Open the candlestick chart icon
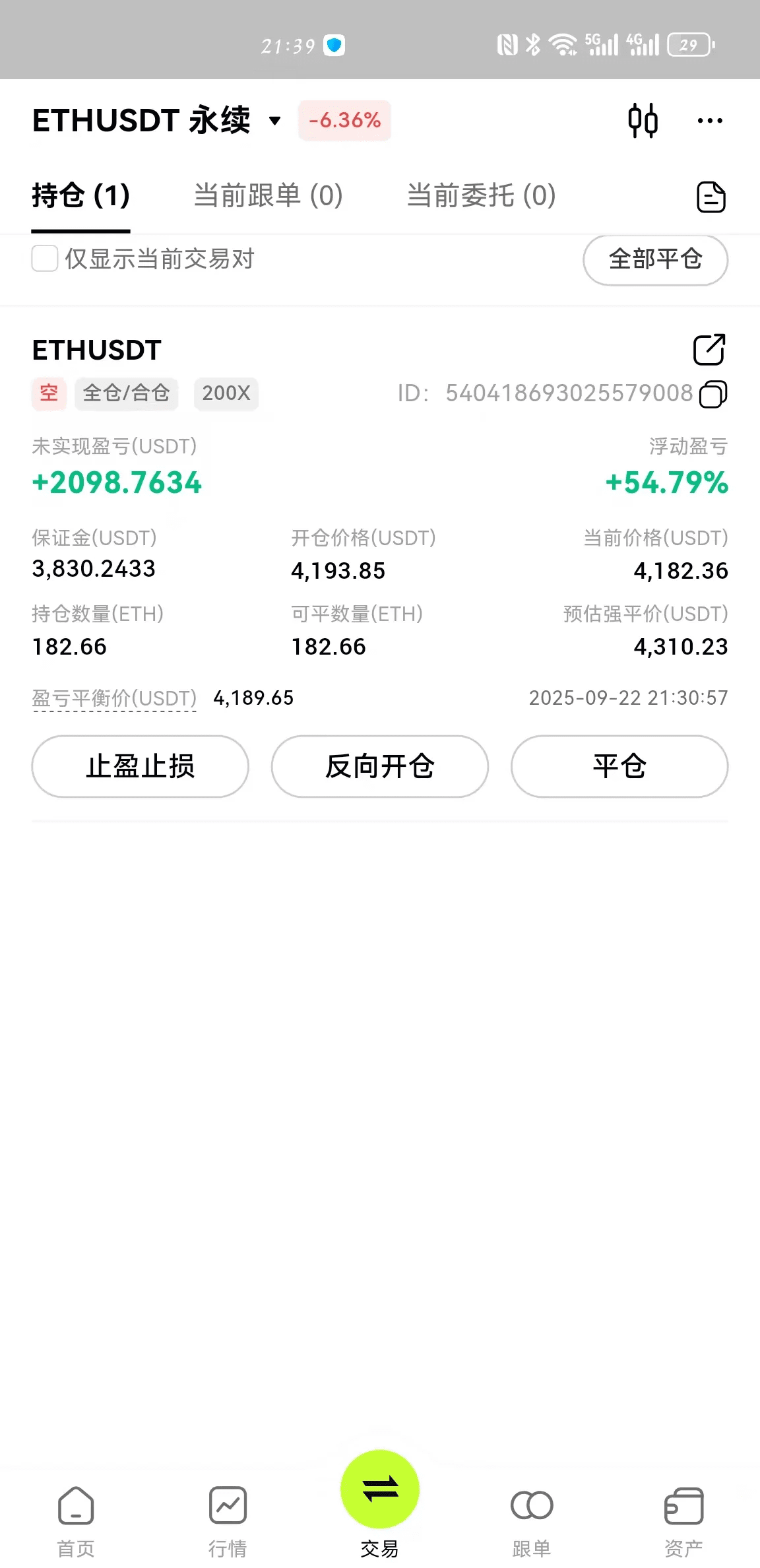760x1568 pixels. pyautogui.click(x=643, y=121)
